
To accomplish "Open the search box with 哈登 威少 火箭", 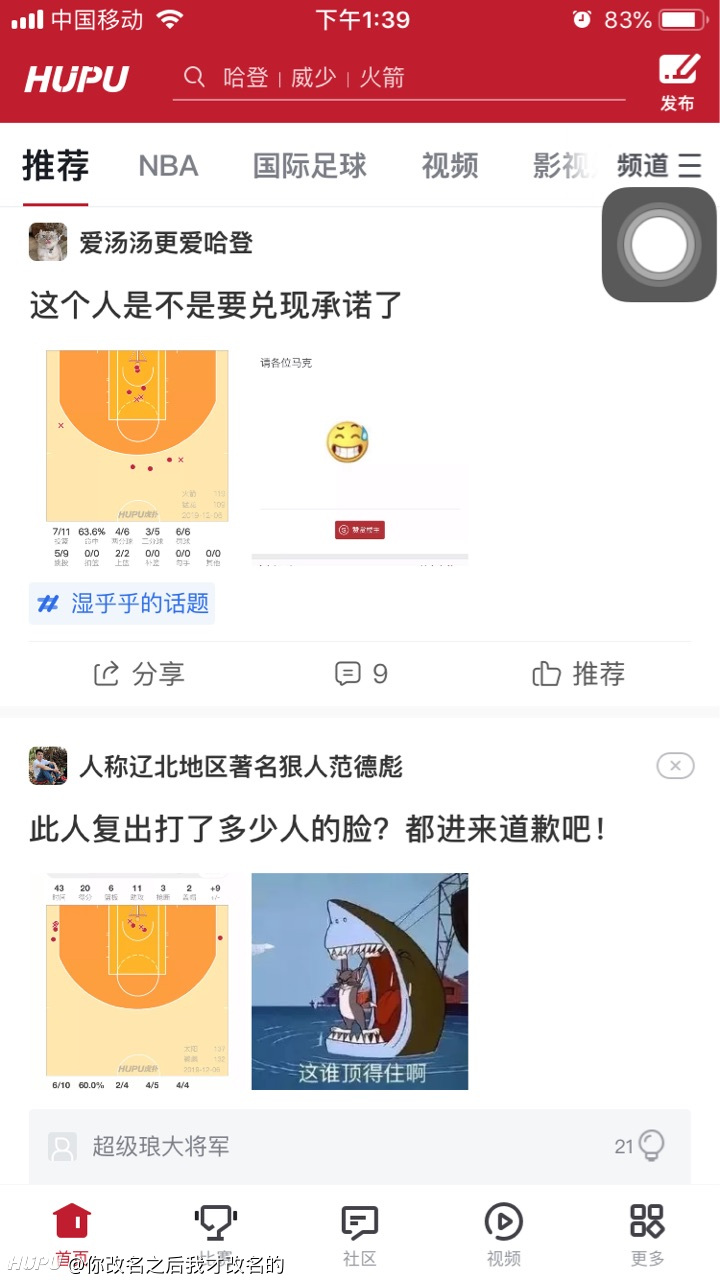I will pos(398,78).
